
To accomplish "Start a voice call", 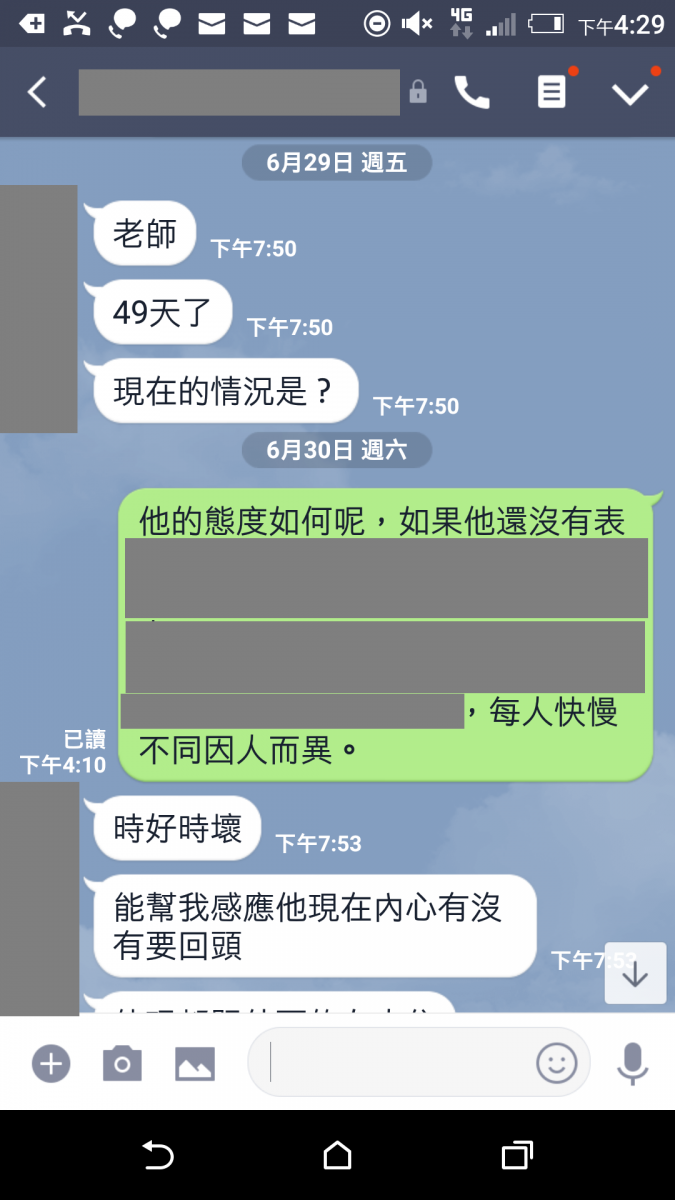I will point(472,93).
